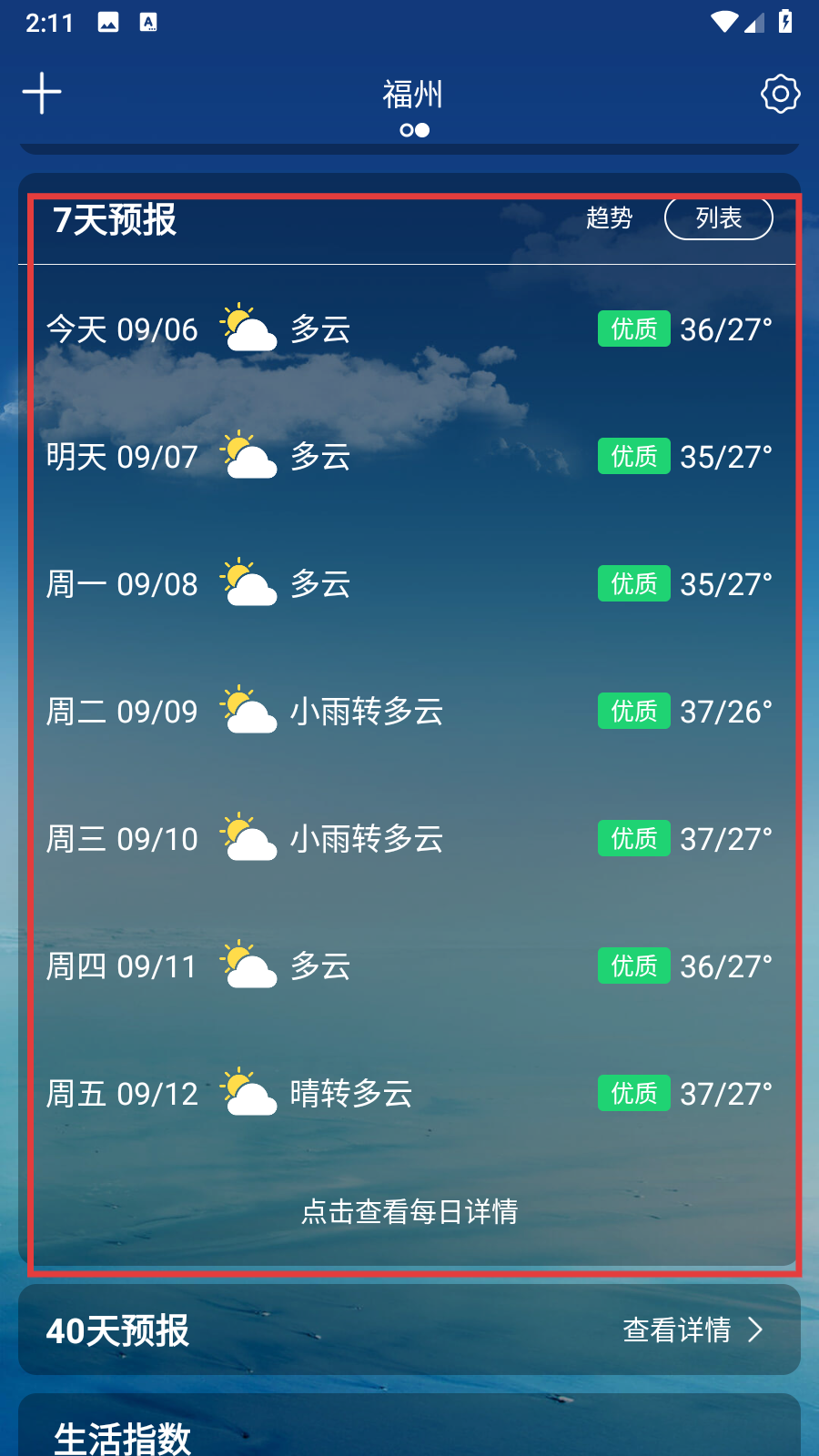This screenshot has width=819, height=1456.
Task: Open 周二 09/09 forecast row
Action: tap(409, 712)
